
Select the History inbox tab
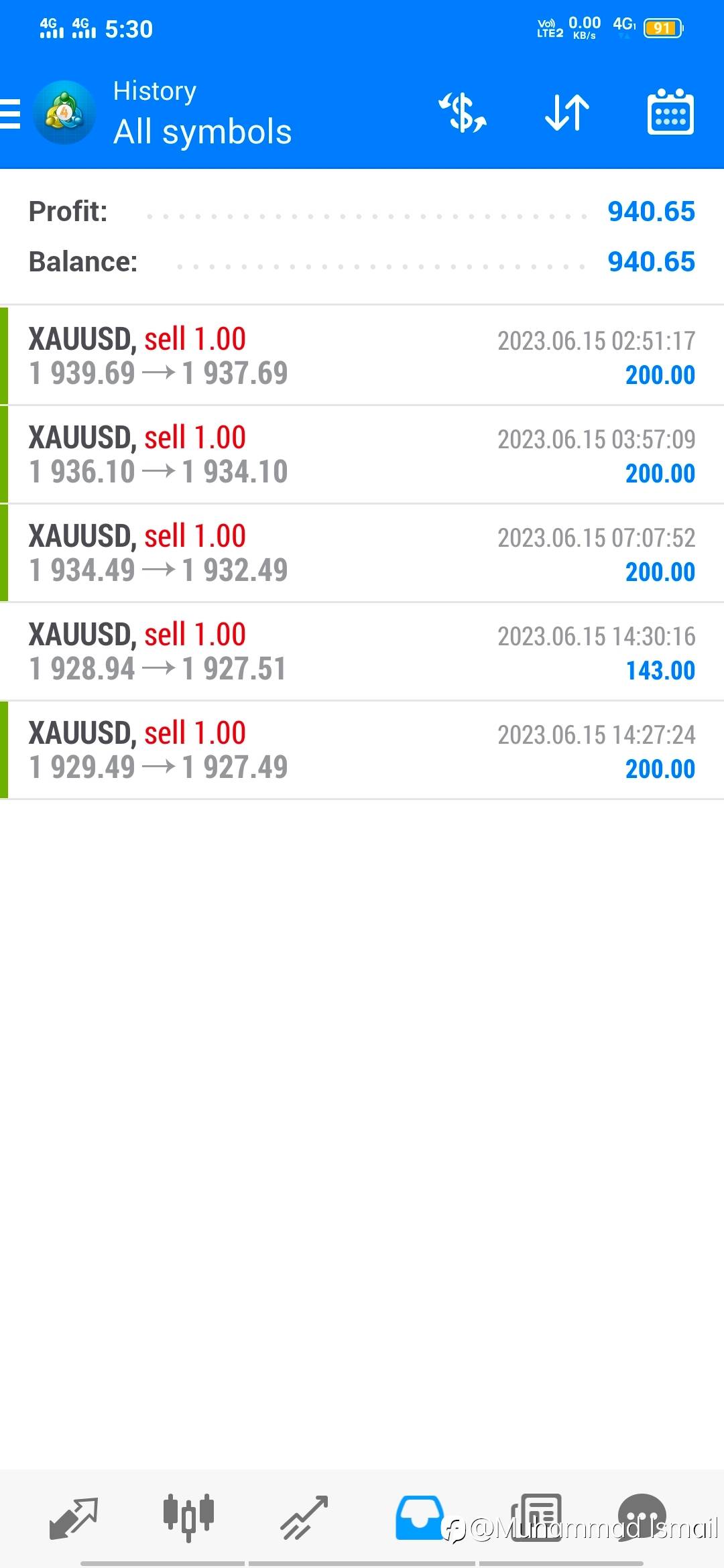click(420, 1518)
